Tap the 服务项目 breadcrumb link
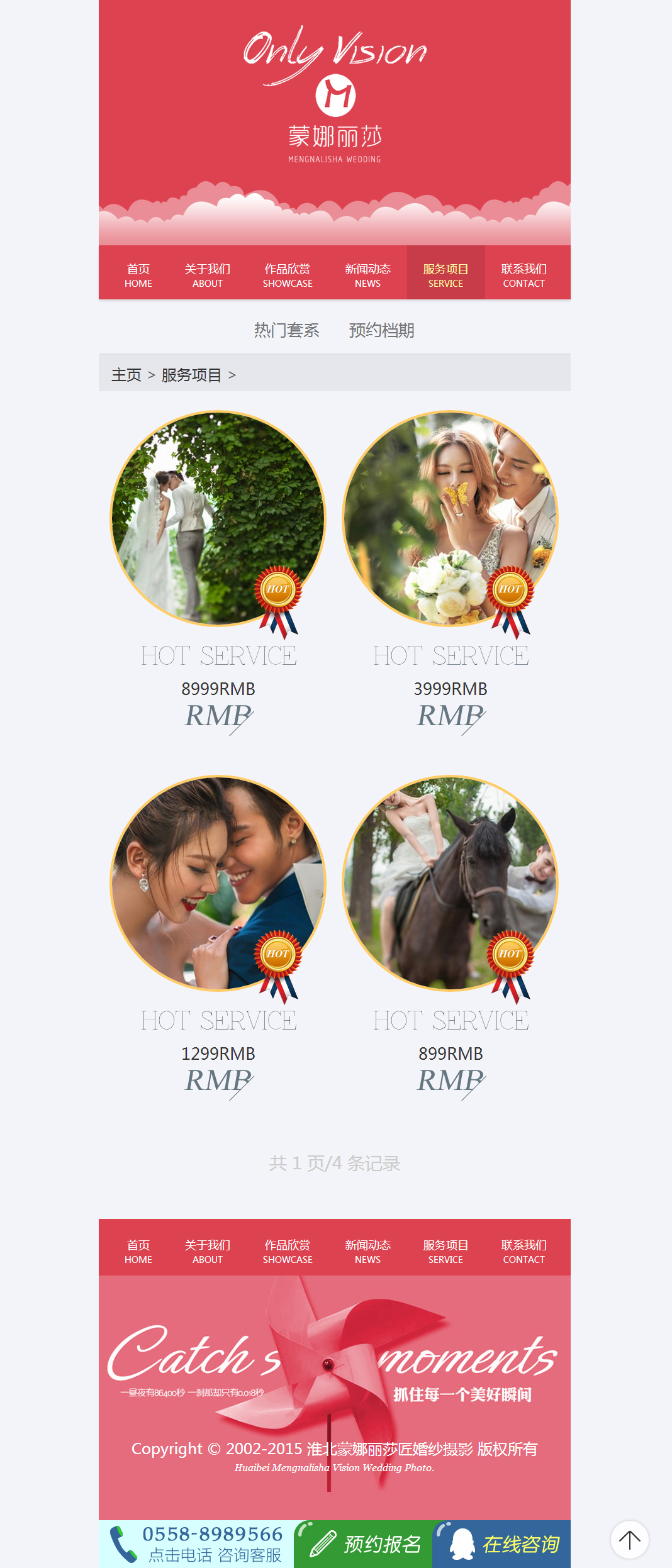Viewport: 672px width, 1568px height. pyautogui.click(x=191, y=375)
